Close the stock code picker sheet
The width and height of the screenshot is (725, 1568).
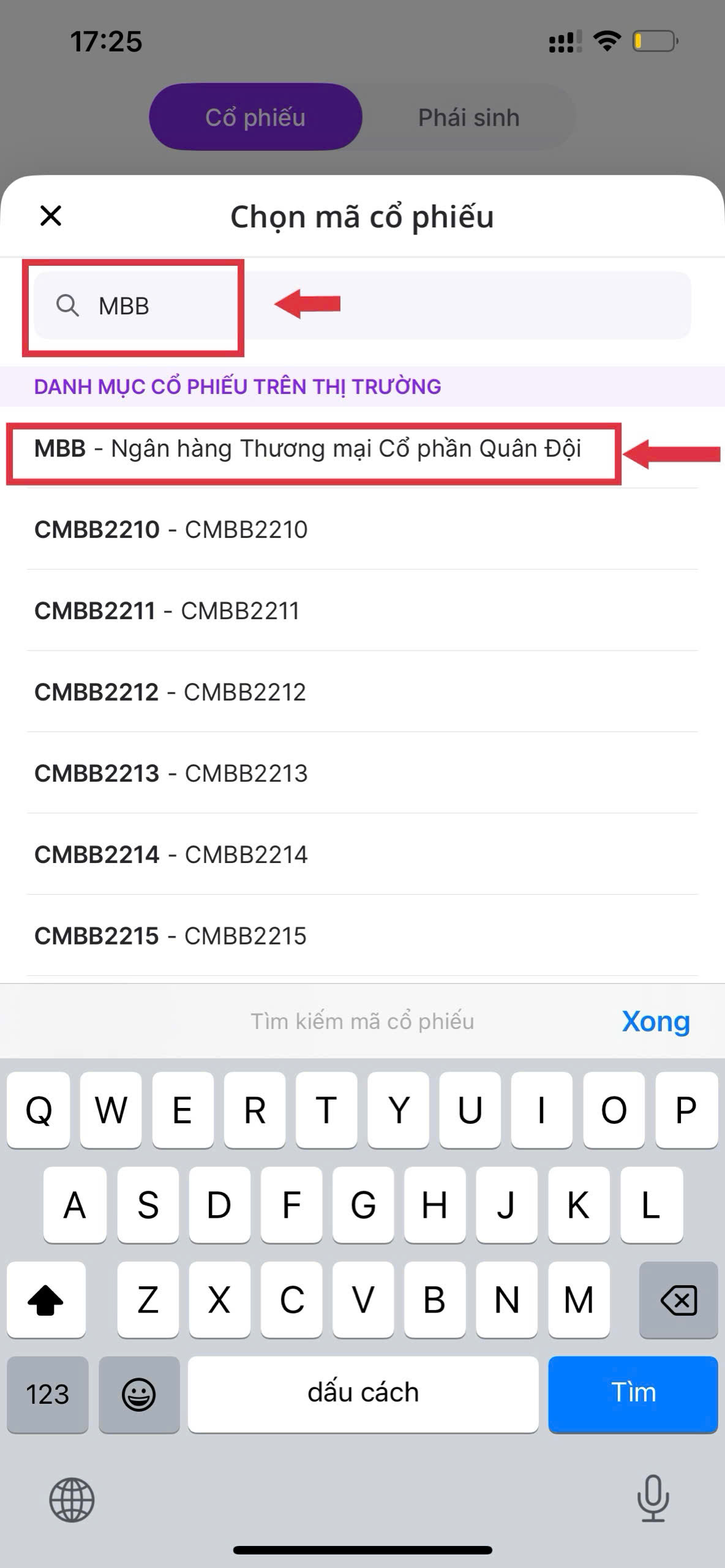point(51,216)
